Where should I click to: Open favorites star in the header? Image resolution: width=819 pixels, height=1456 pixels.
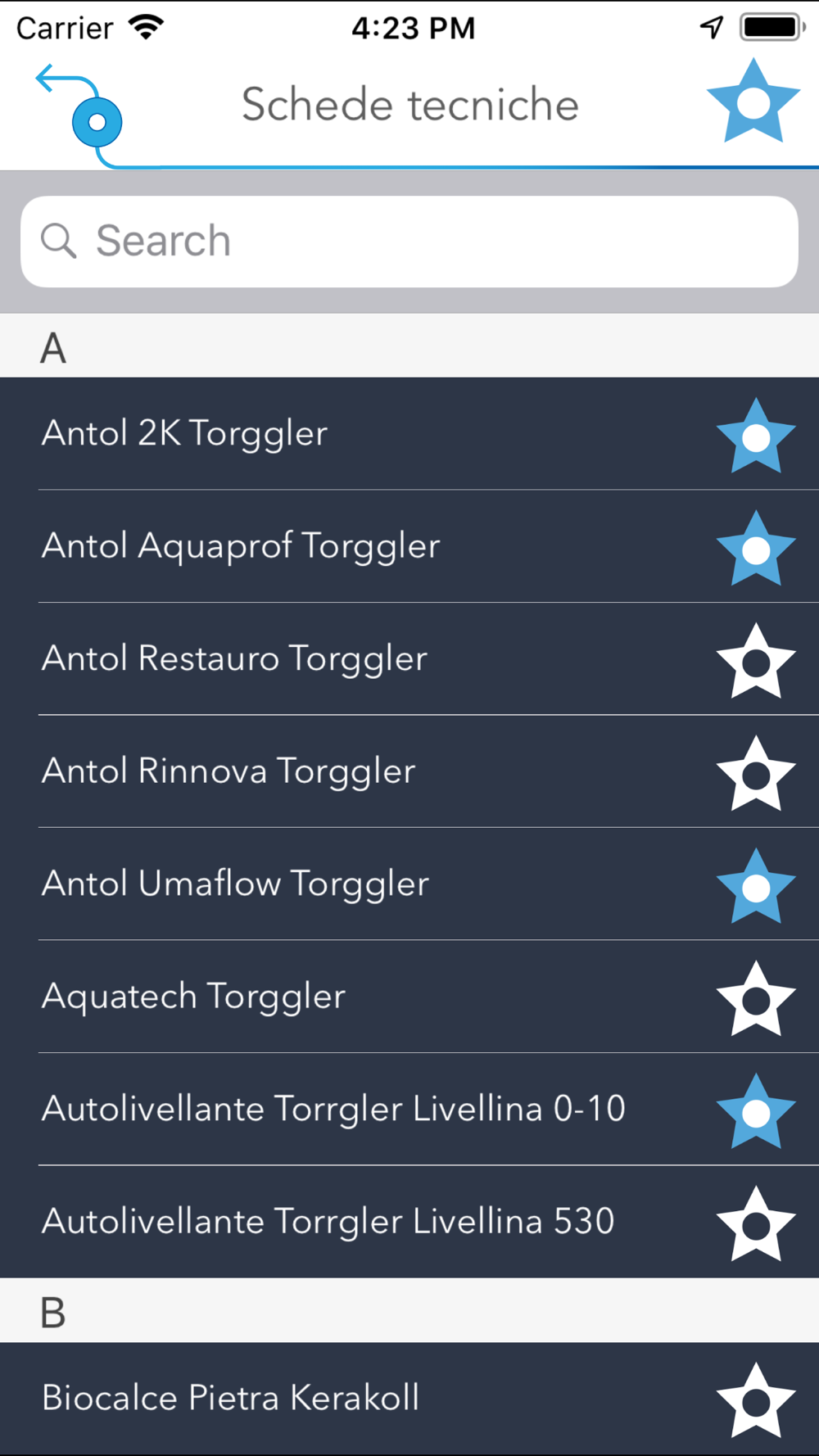tap(753, 101)
